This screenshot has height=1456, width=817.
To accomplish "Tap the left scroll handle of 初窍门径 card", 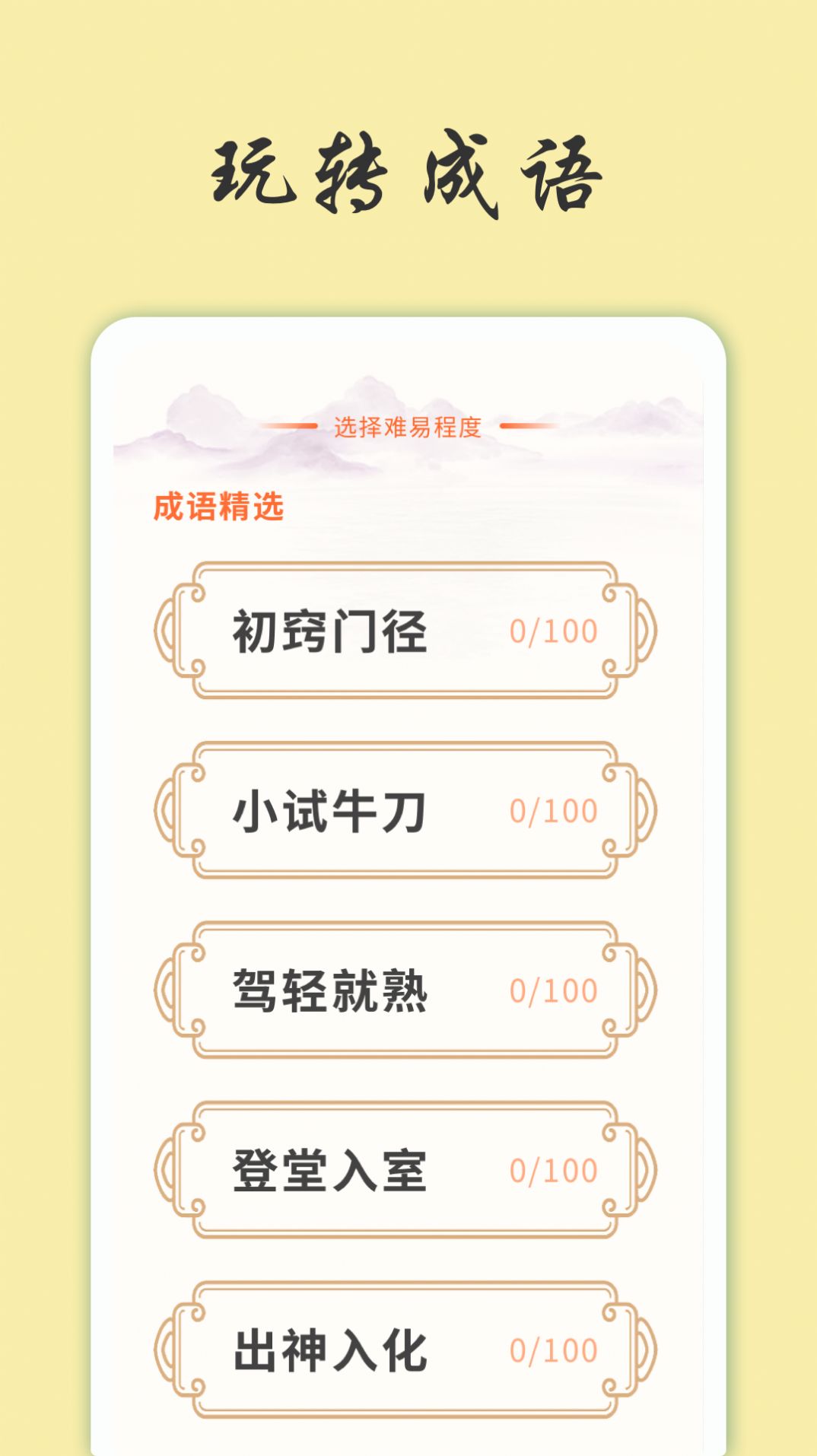I will tap(167, 630).
